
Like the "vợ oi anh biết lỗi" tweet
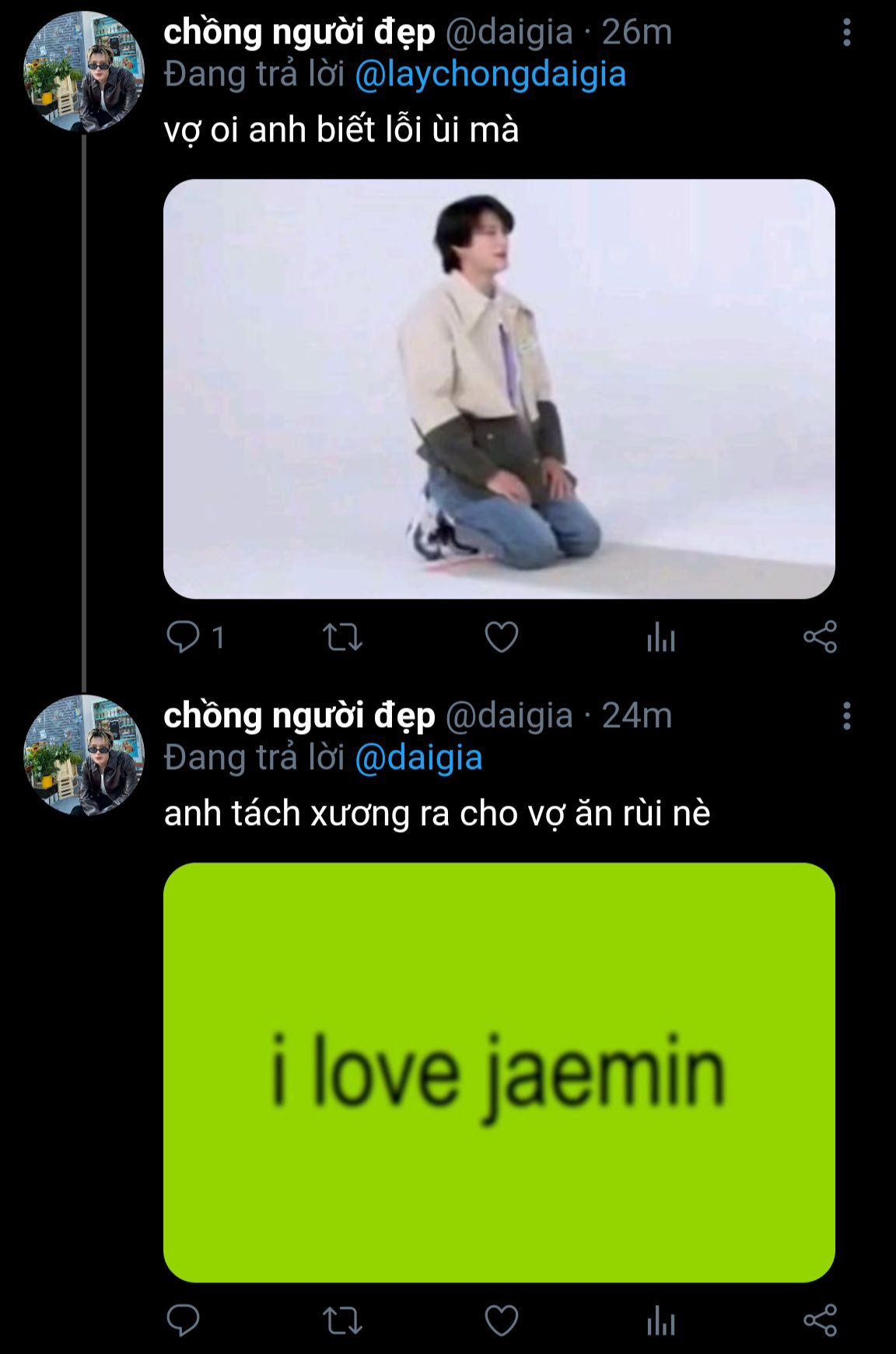pyautogui.click(x=502, y=638)
